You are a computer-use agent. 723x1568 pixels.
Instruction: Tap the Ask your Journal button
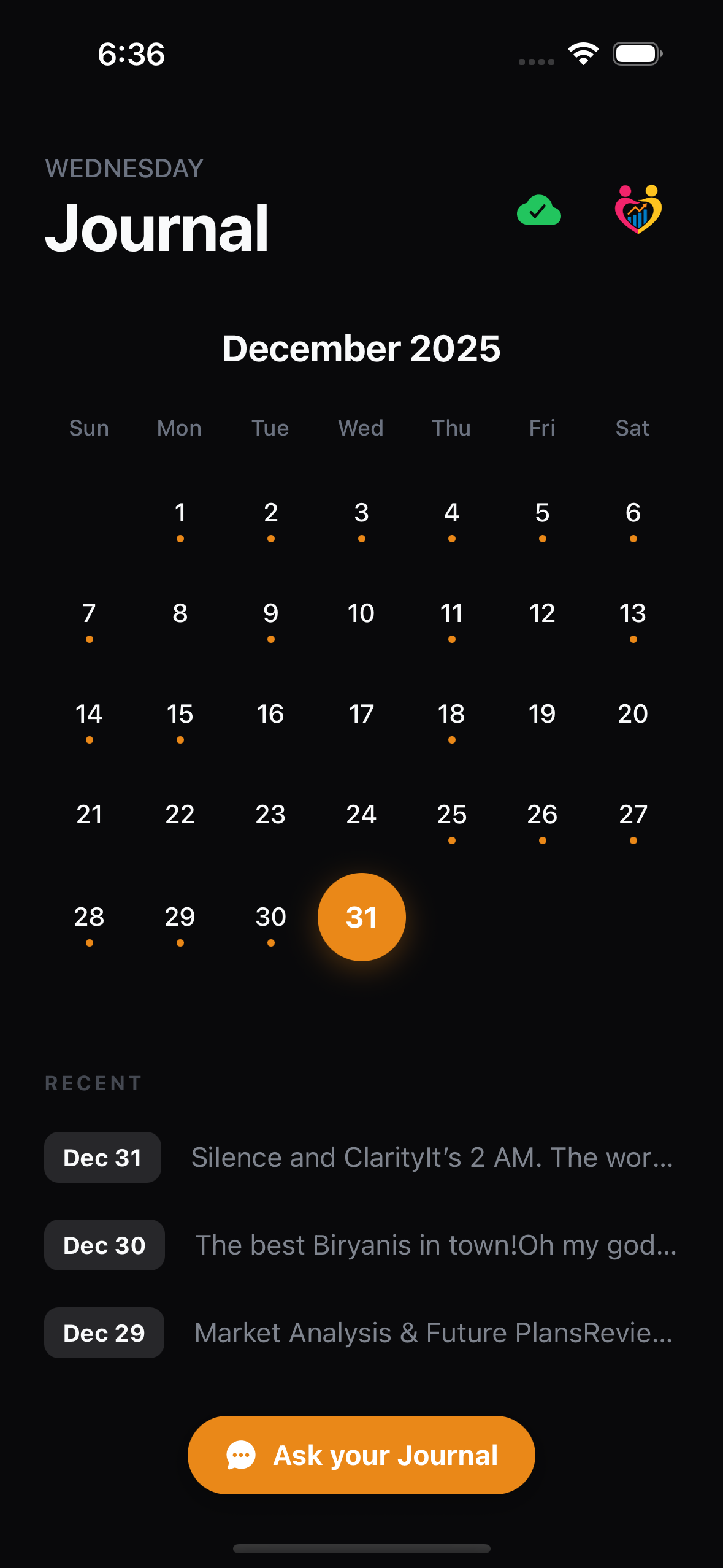coord(361,1455)
